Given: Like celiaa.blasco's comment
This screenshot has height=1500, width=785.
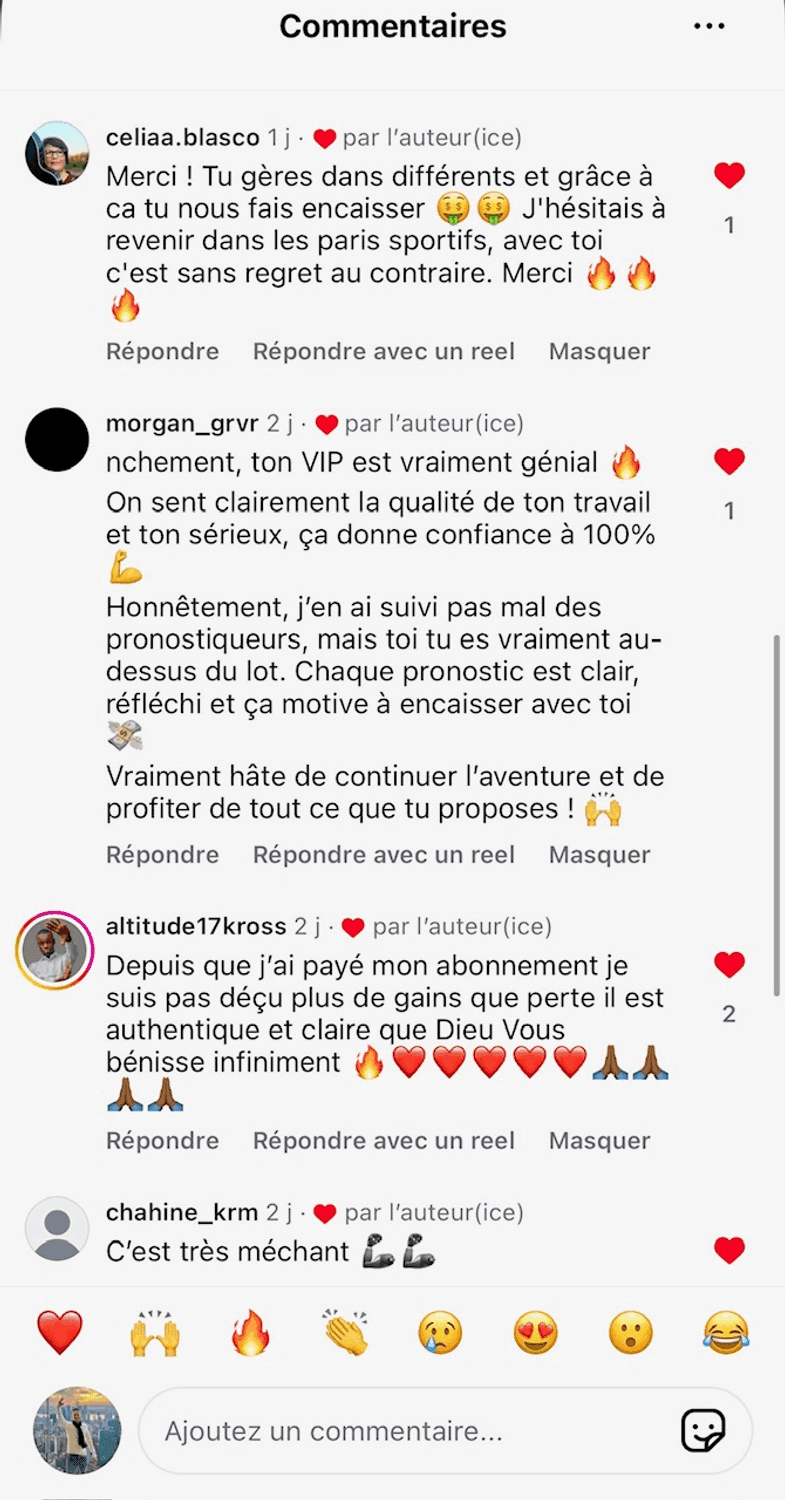Looking at the screenshot, I should [x=729, y=176].
